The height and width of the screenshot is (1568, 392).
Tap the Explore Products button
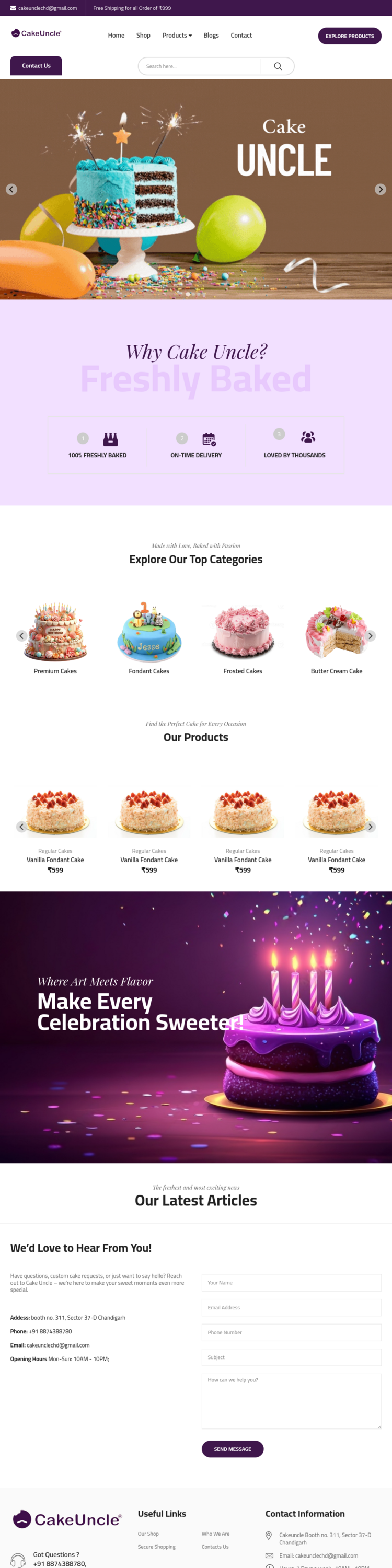pos(349,36)
